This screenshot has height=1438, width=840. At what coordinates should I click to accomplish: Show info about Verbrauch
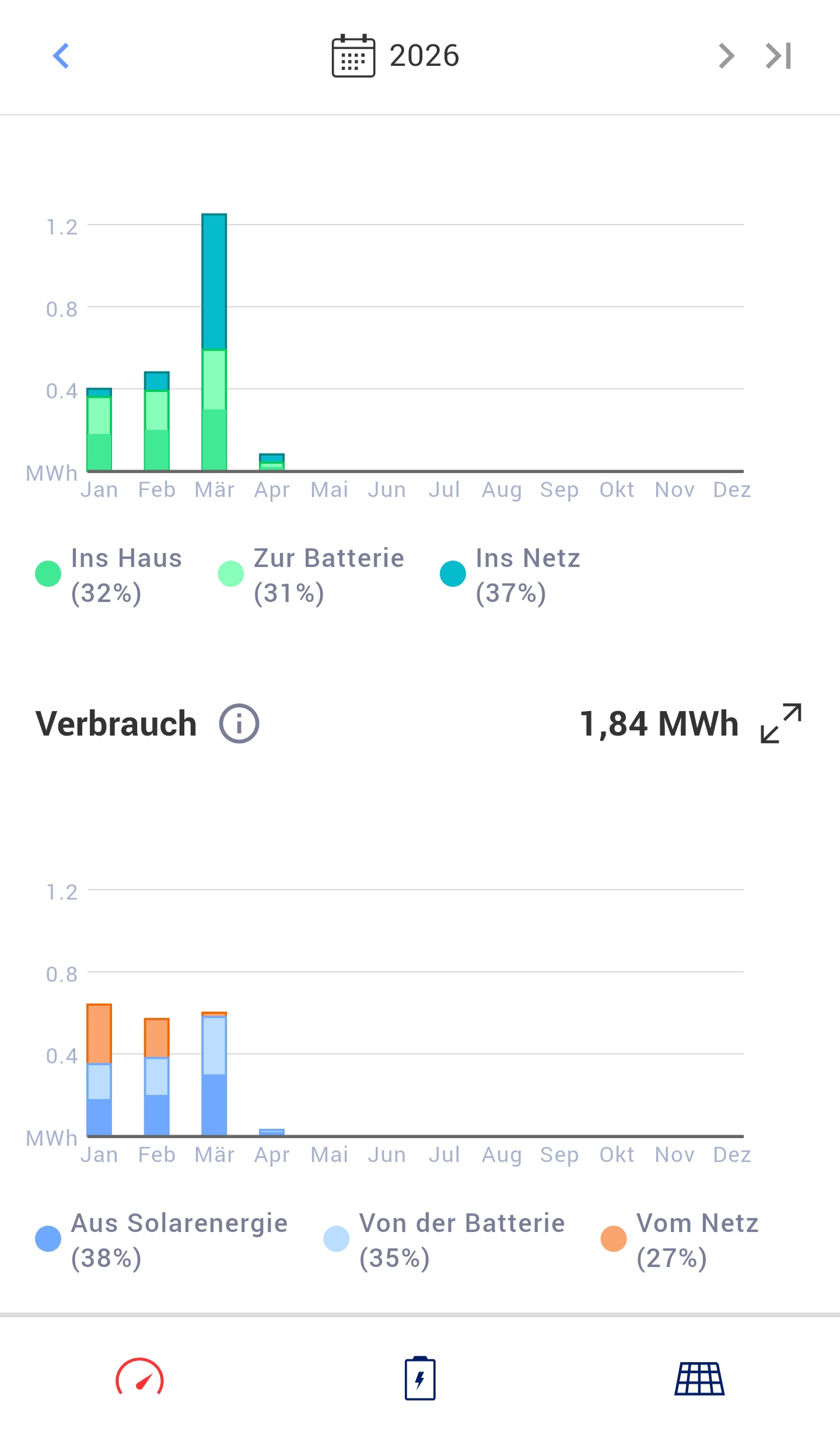pyautogui.click(x=239, y=723)
